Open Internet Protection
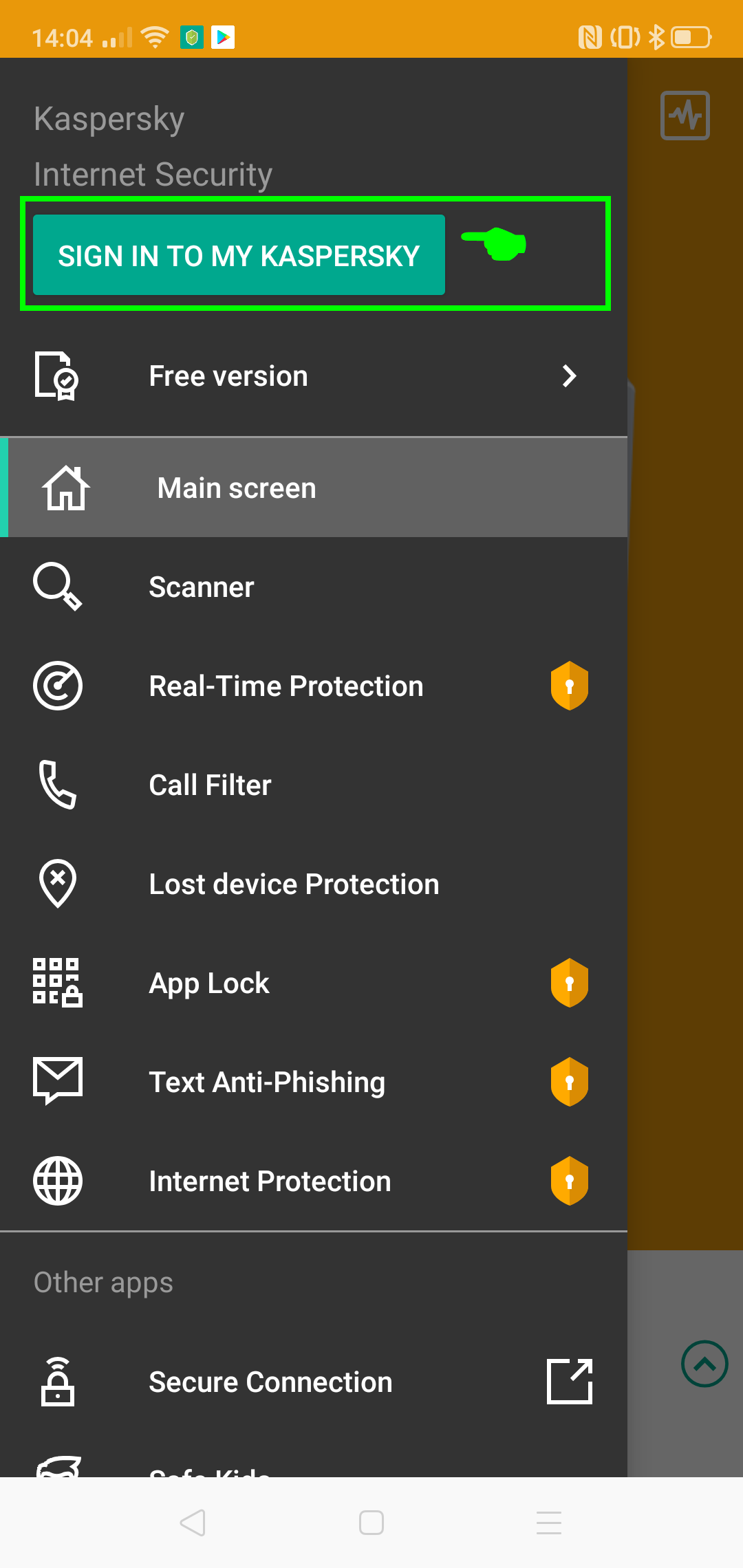This screenshot has height=1568, width=743. [314, 1181]
